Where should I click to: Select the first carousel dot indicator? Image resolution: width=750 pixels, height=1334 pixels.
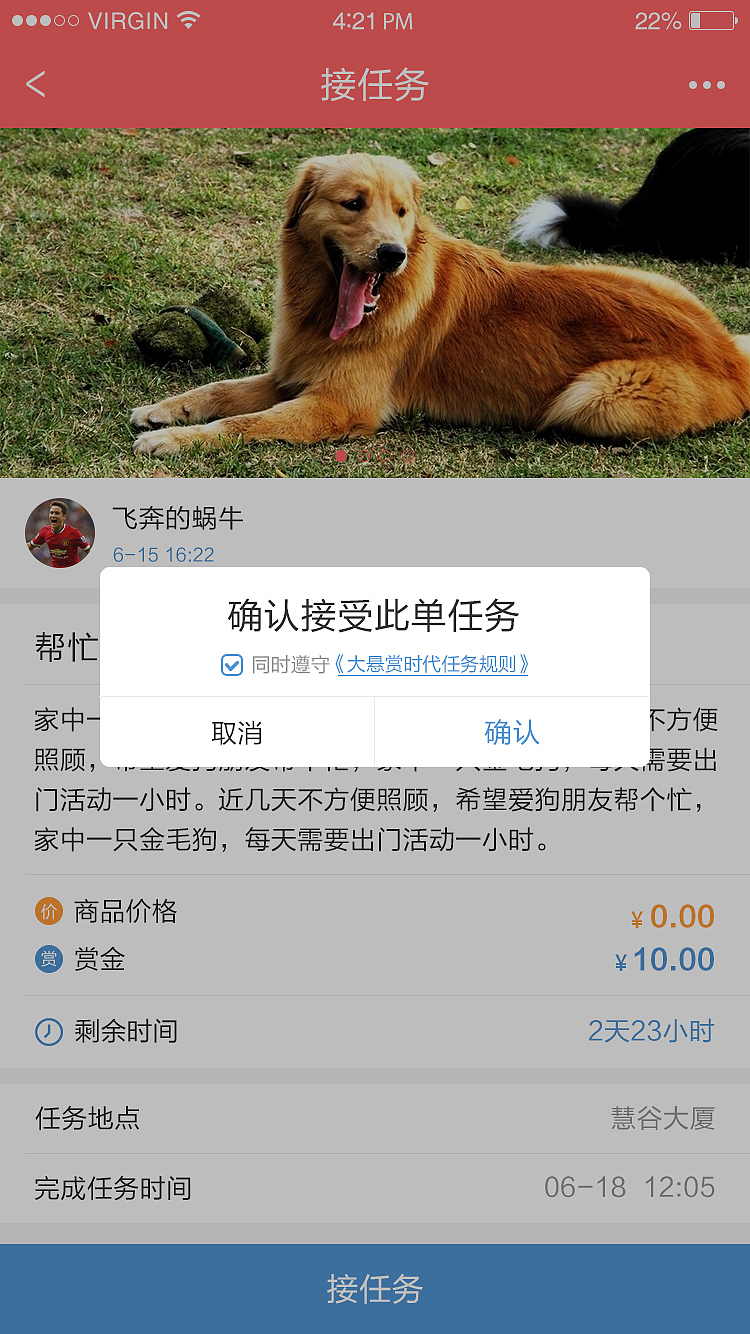343,455
